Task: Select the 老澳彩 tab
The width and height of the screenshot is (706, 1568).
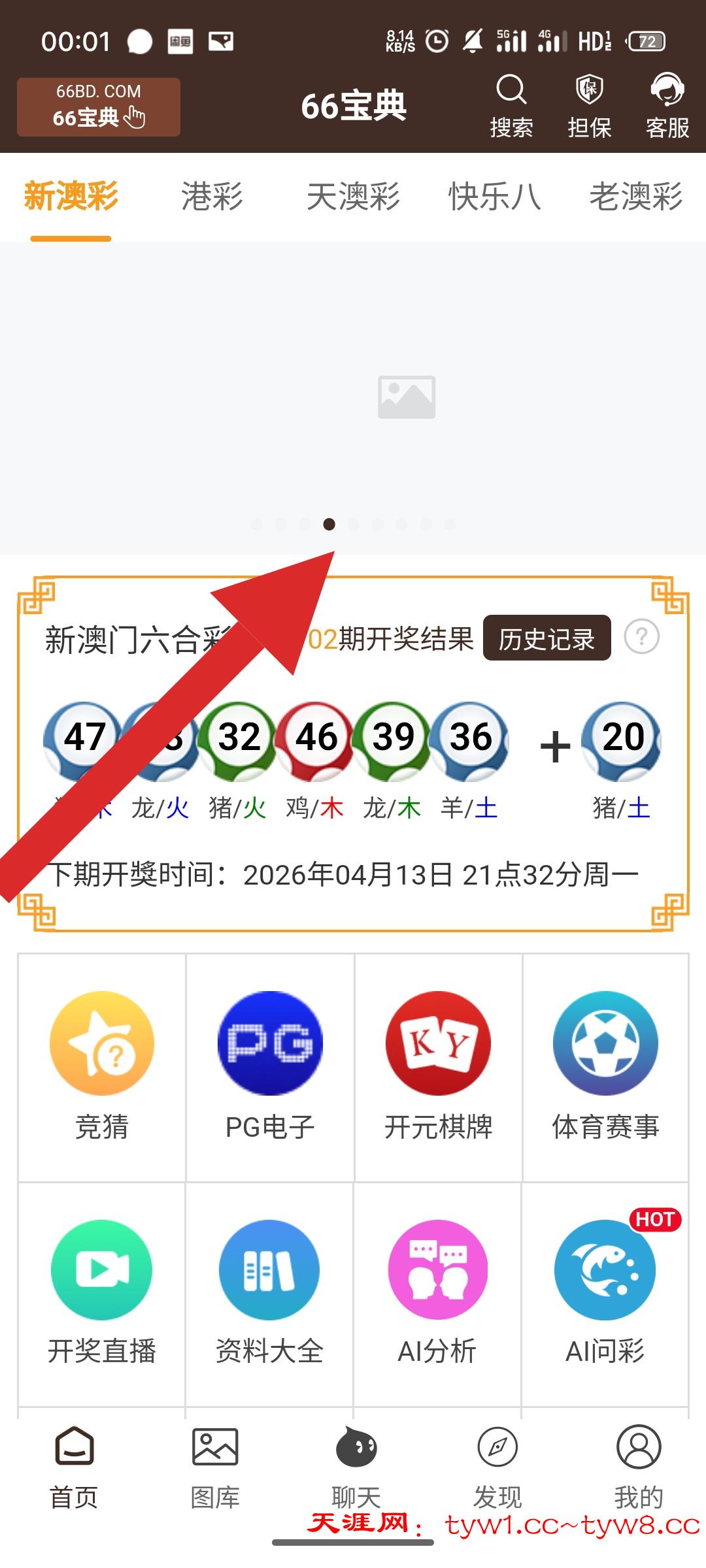Action: pos(635,196)
